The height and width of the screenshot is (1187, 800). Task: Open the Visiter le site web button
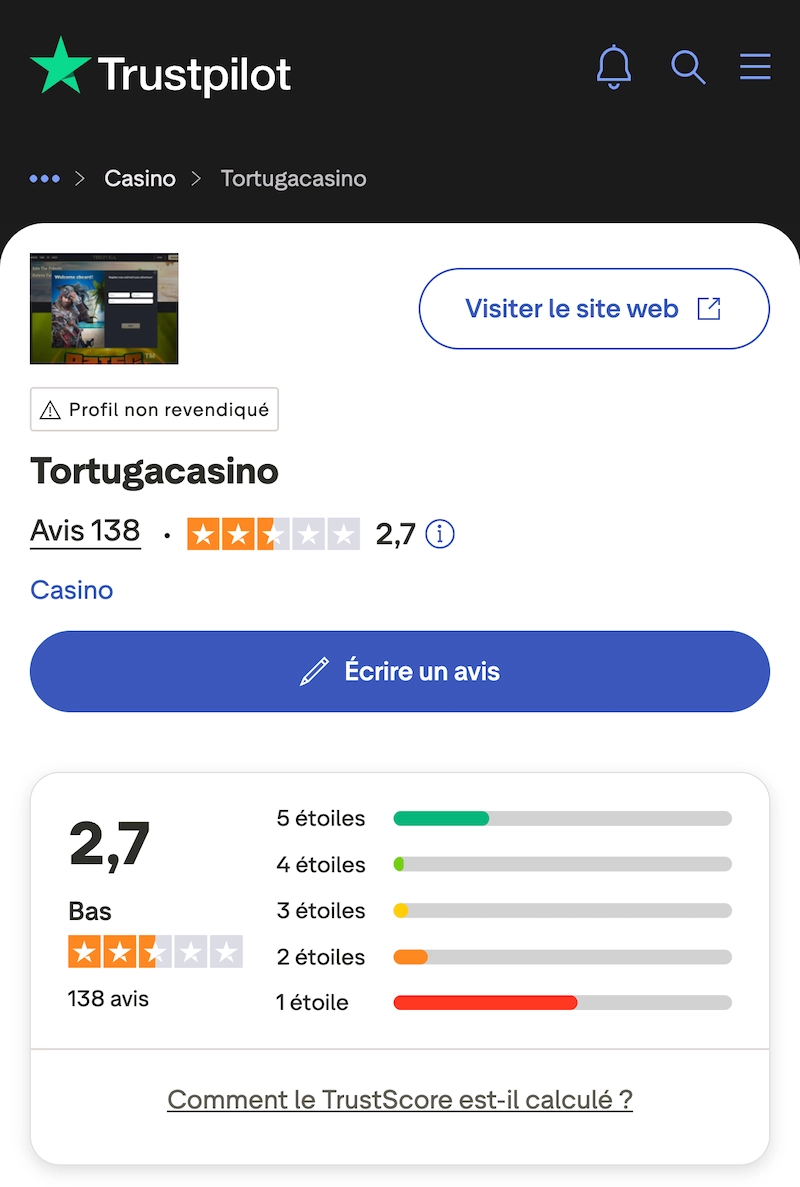tap(594, 309)
